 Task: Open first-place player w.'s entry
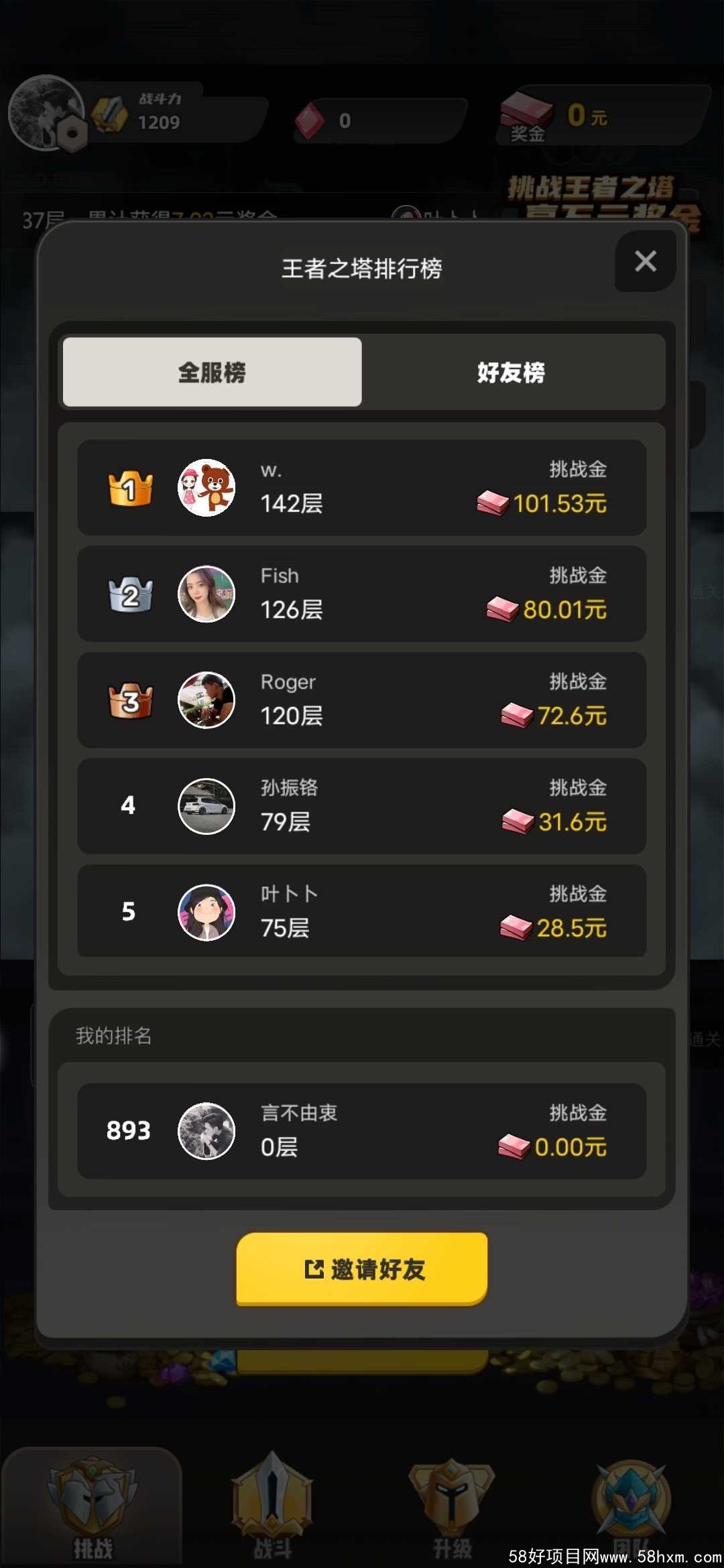coord(362,488)
